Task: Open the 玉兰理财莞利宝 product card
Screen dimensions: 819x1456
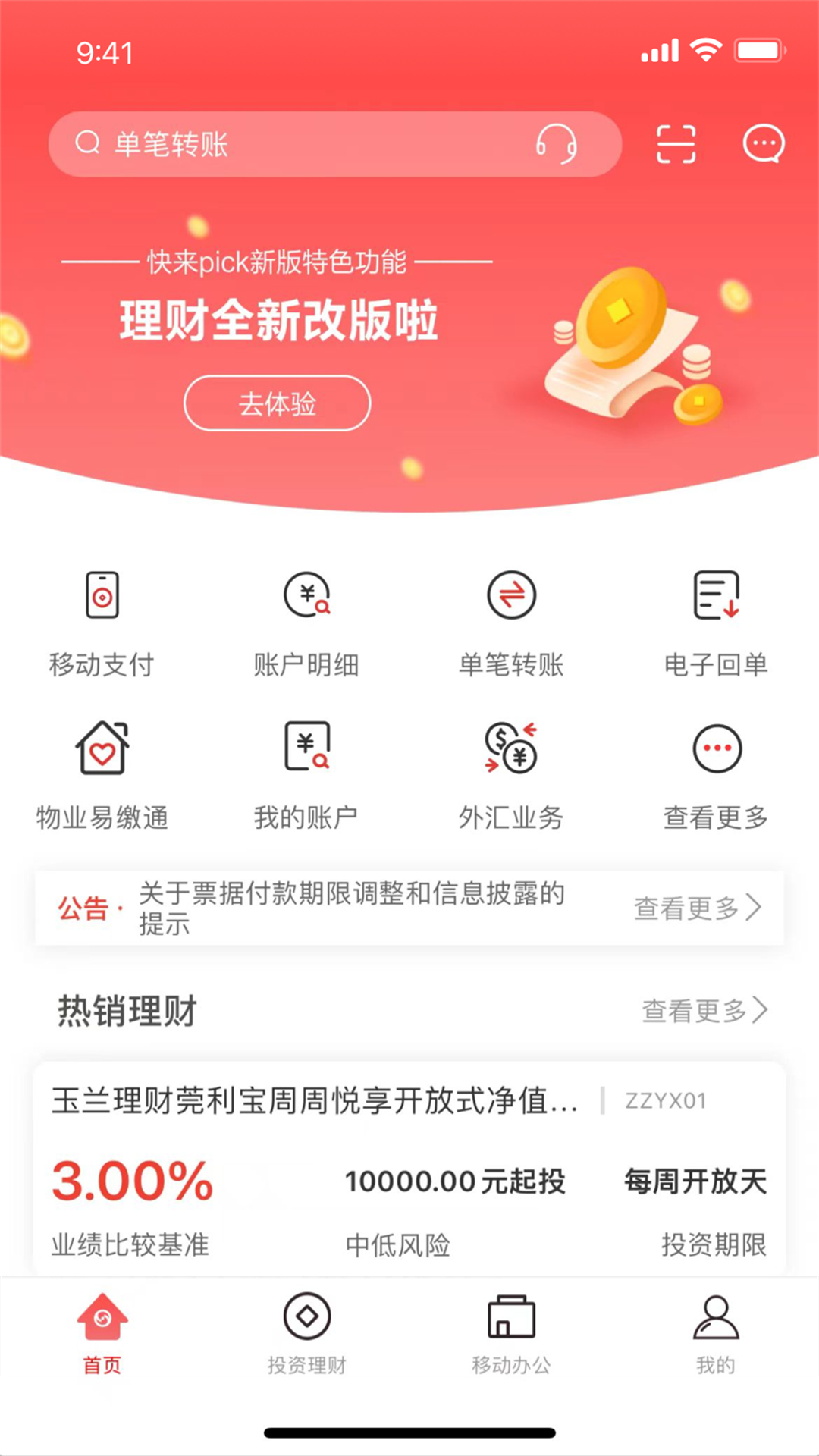Action: point(409,1168)
